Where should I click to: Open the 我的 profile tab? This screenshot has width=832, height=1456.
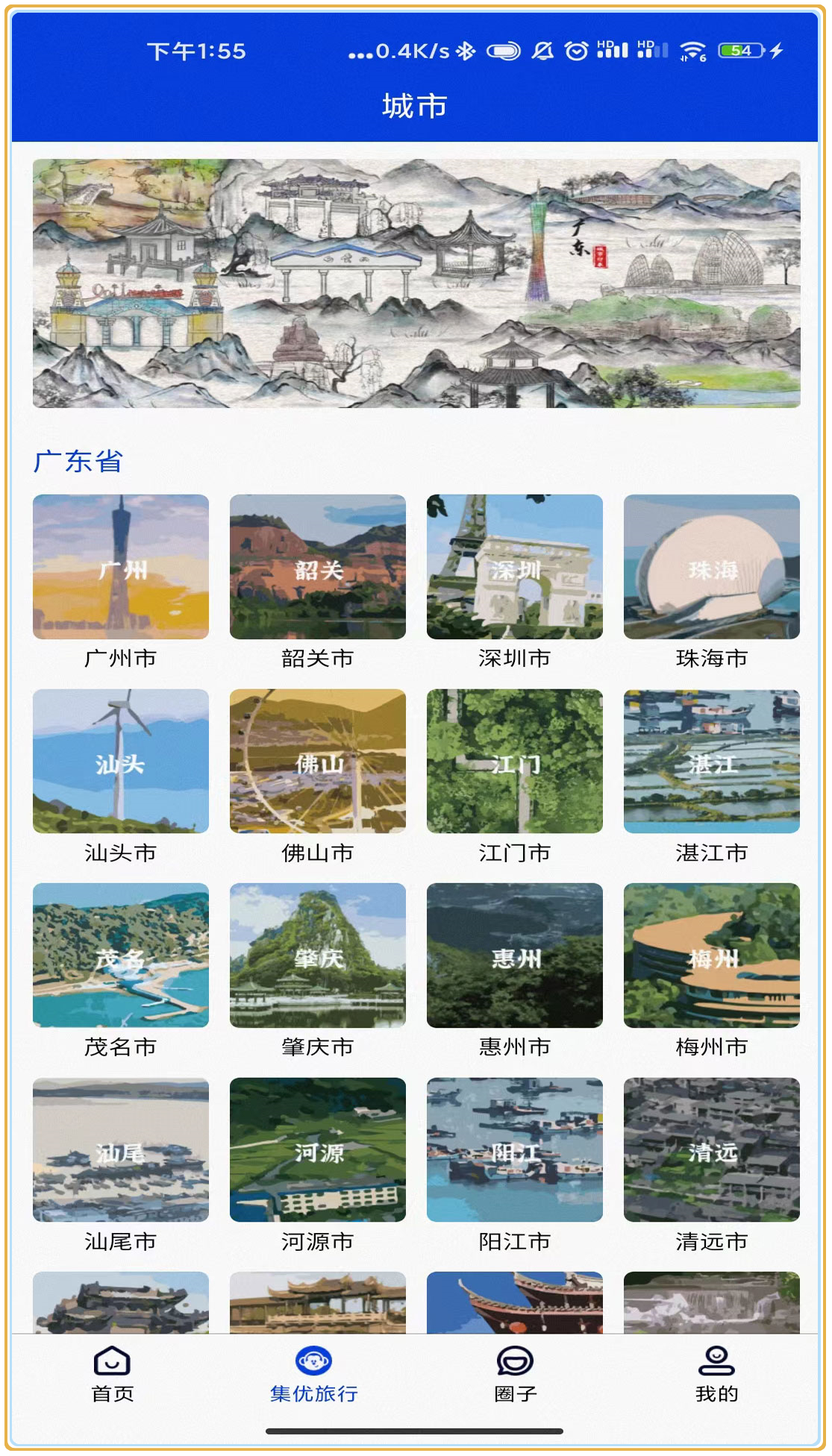(x=716, y=1374)
